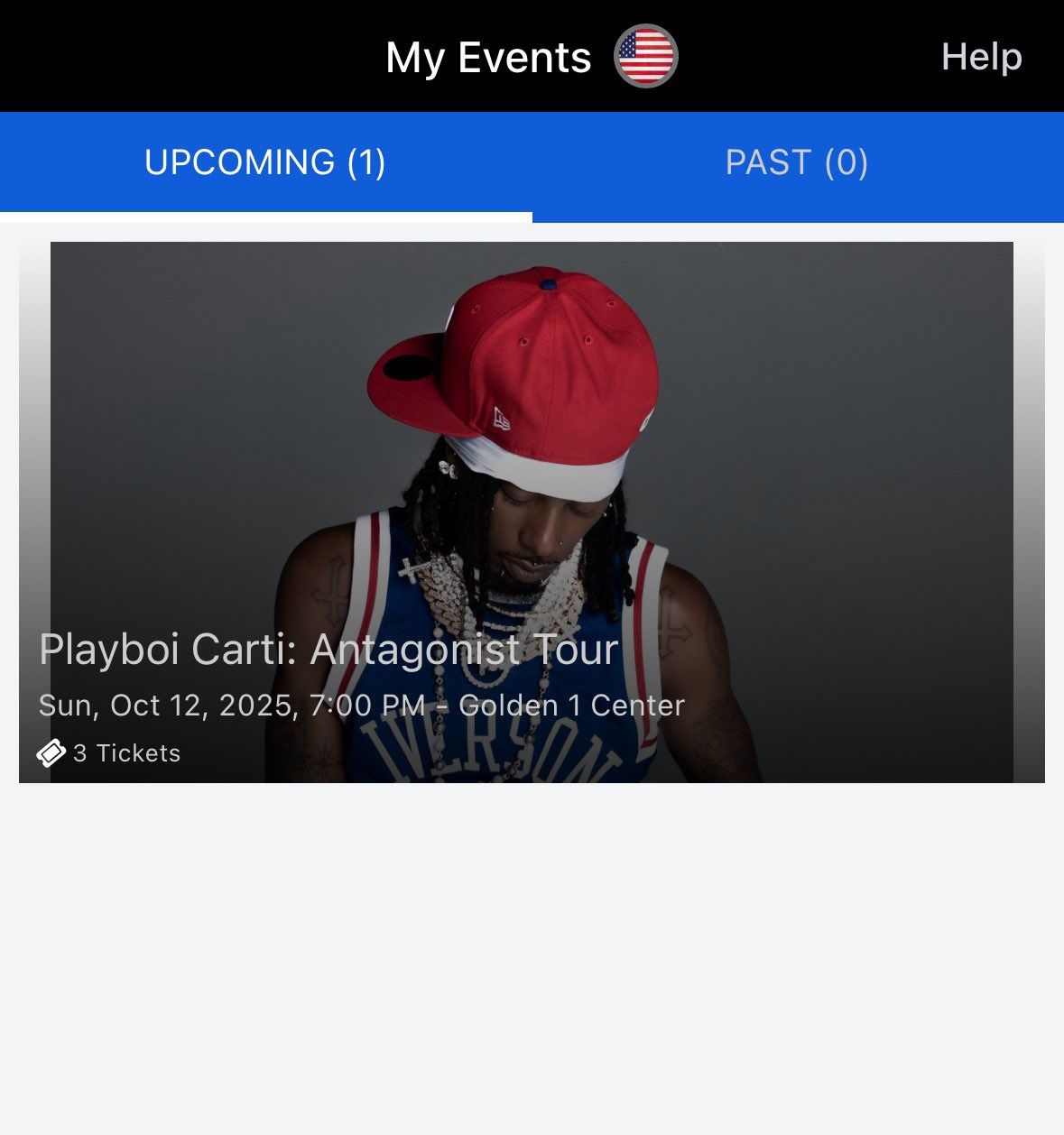Open the Playboi Carti Antagonist Tour event
The width and height of the screenshot is (1064, 1135).
[x=532, y=512]
